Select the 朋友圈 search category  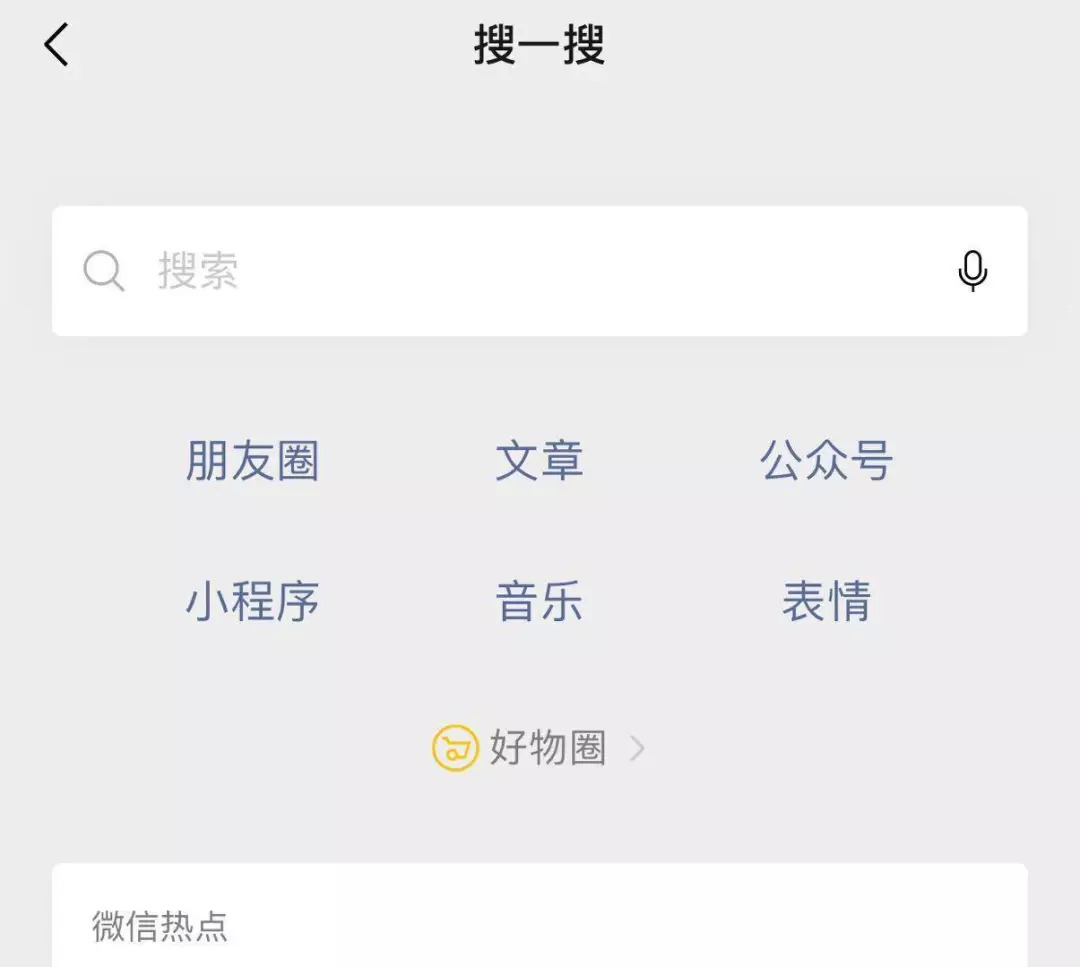[x=252, y=461]
